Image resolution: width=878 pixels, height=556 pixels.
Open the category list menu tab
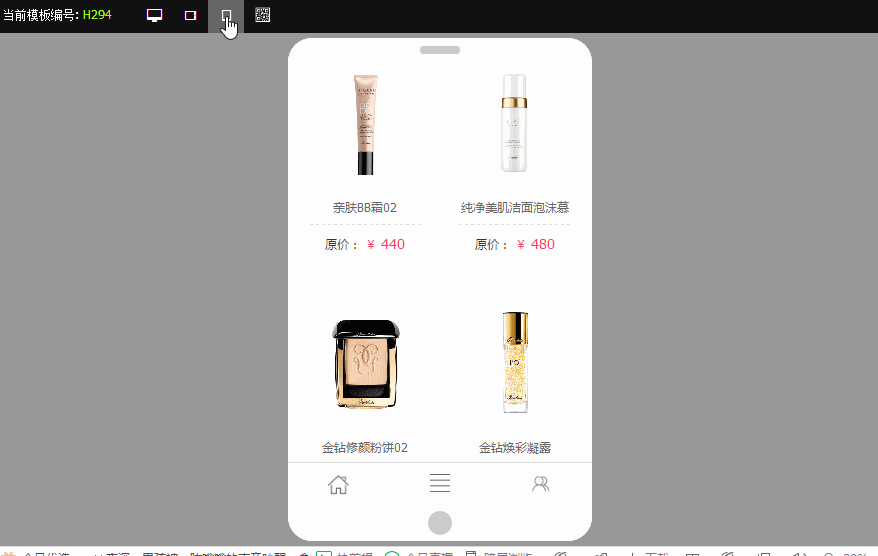coord(440,484)
